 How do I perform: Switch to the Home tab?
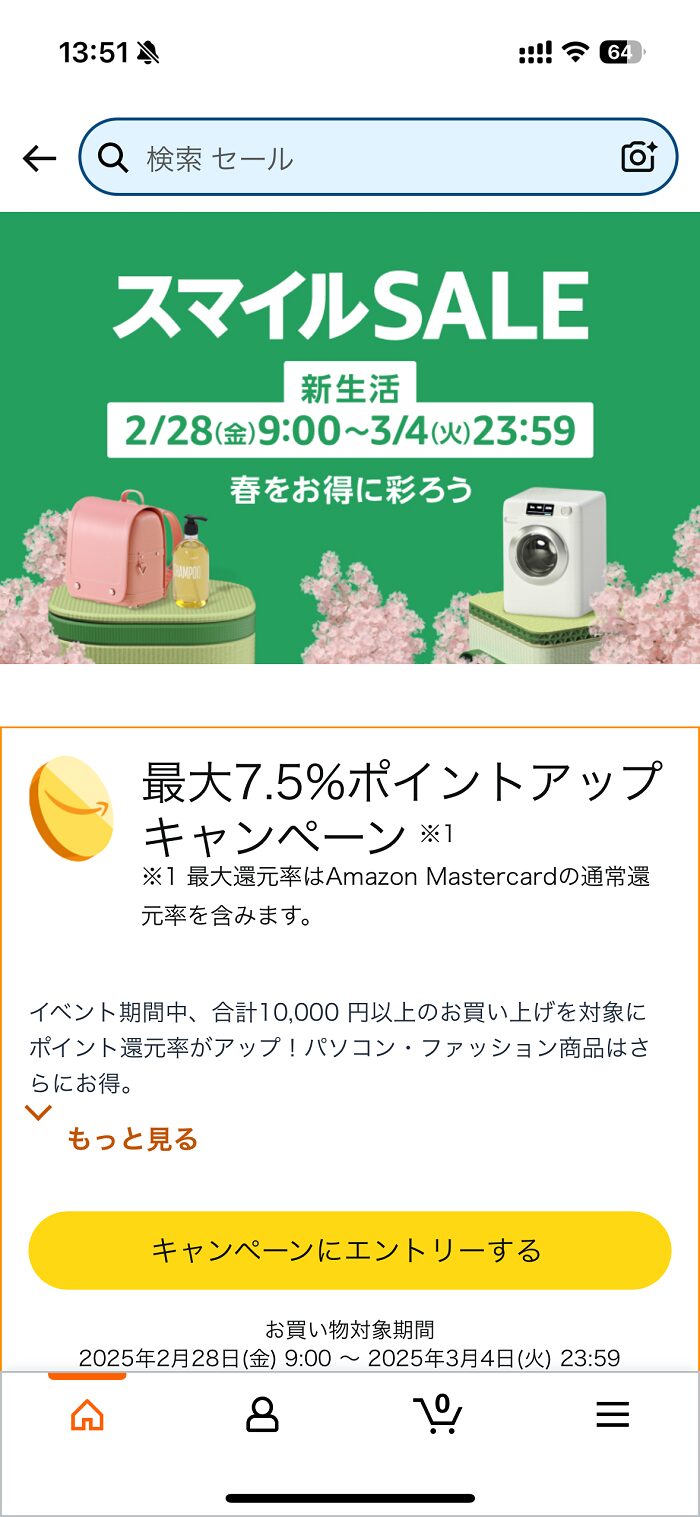click(x=87, y=1414)
